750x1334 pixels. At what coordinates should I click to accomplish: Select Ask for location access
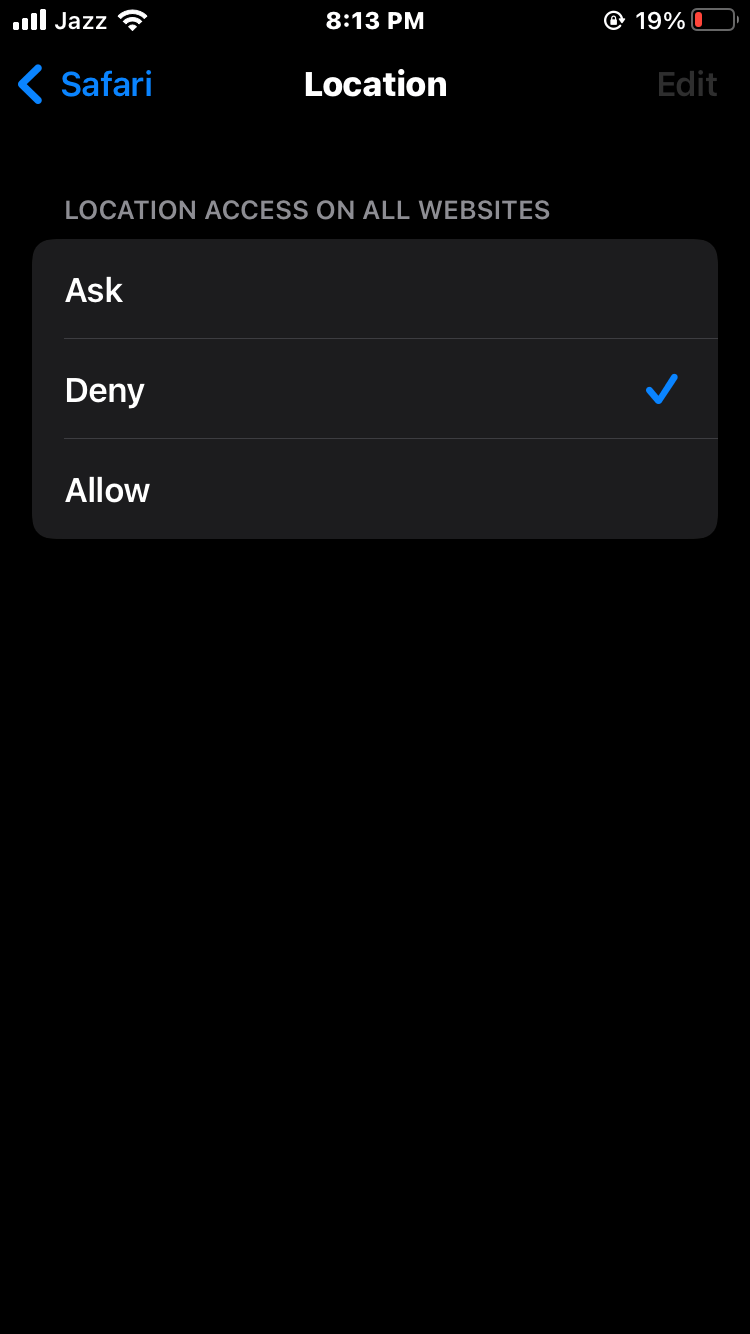pyautogui.click(x=374, y=290)
